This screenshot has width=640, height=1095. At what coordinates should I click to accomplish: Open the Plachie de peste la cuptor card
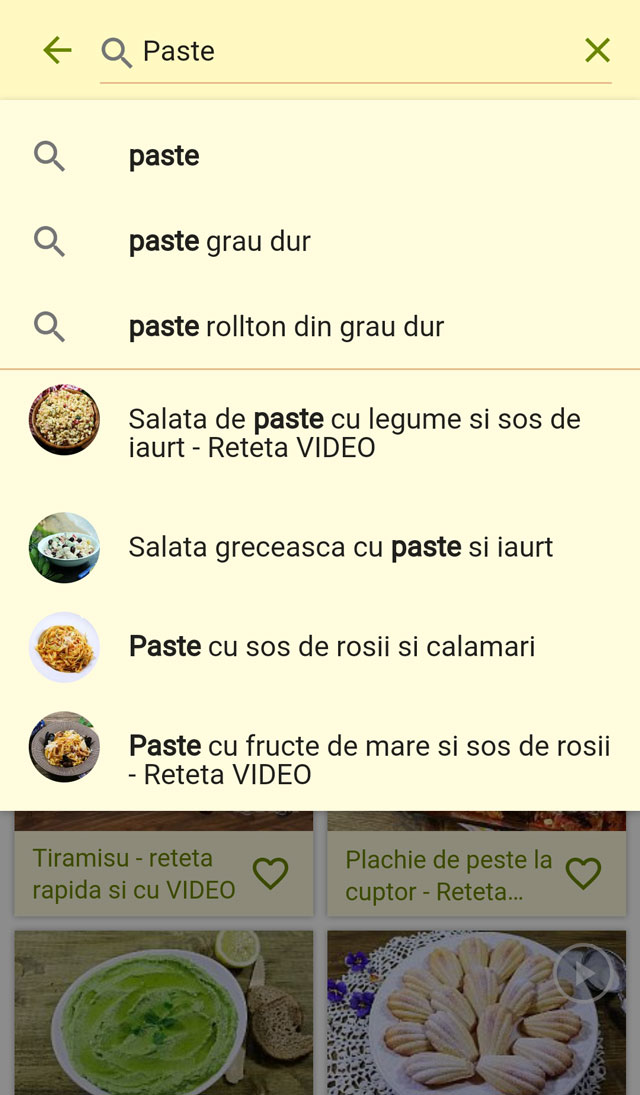pyautogui.click(x=448, y=875)
